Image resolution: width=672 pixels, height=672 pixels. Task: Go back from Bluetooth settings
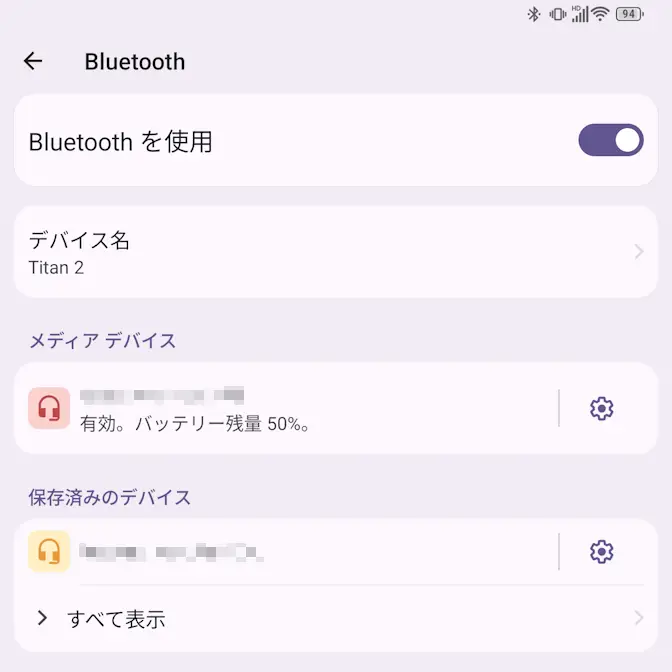33,62
